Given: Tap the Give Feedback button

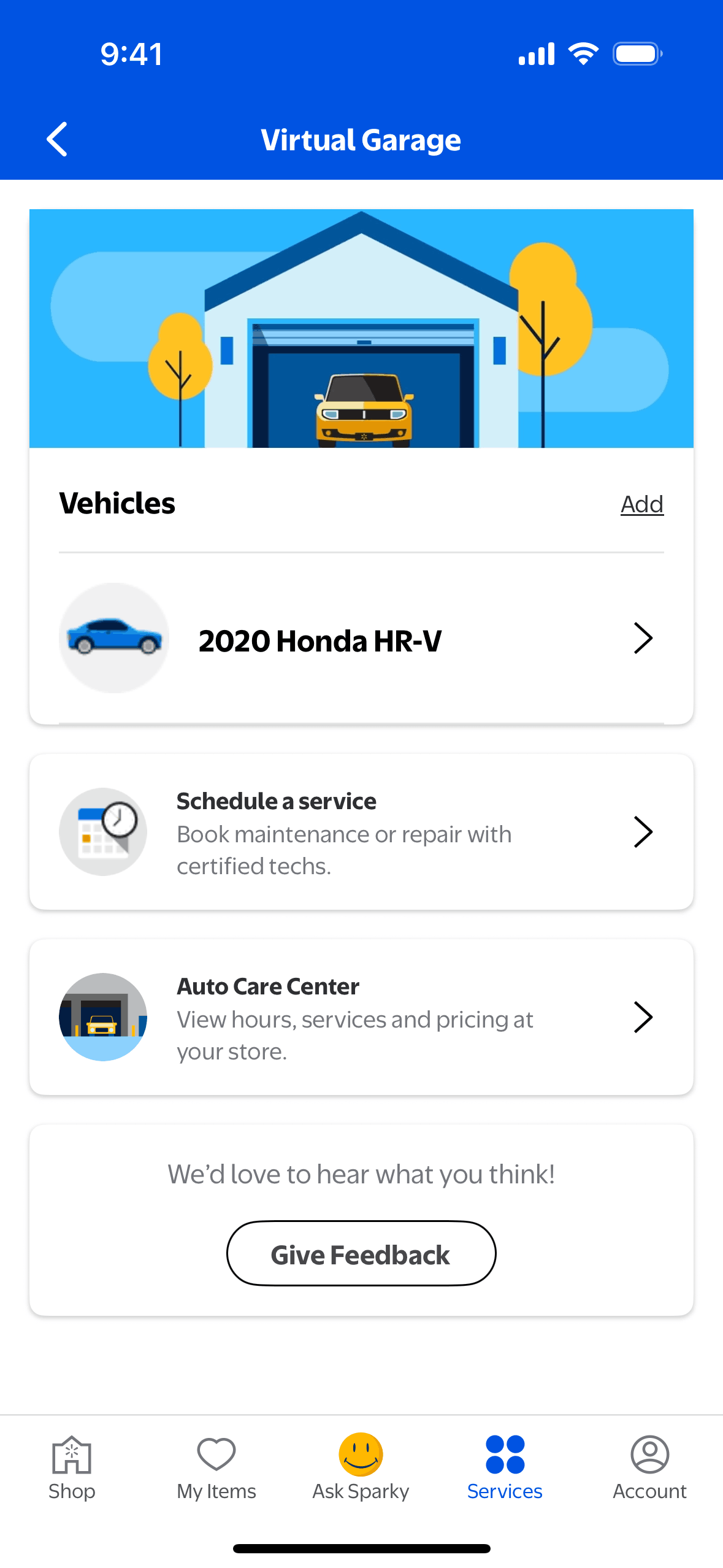Looking at the screenshot, I should coord(361,1253).
